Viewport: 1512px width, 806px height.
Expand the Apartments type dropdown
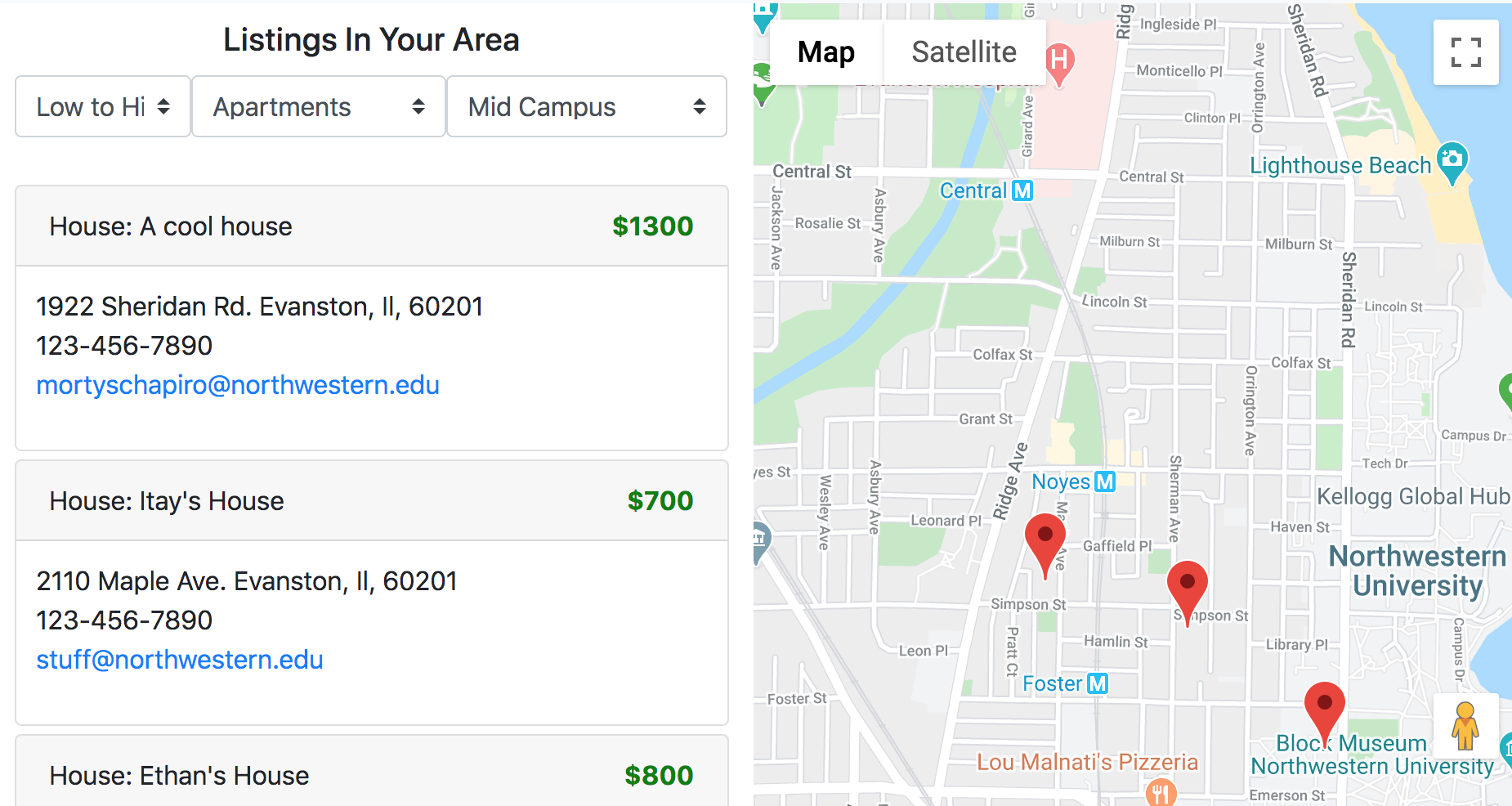(x=318, y=106)
